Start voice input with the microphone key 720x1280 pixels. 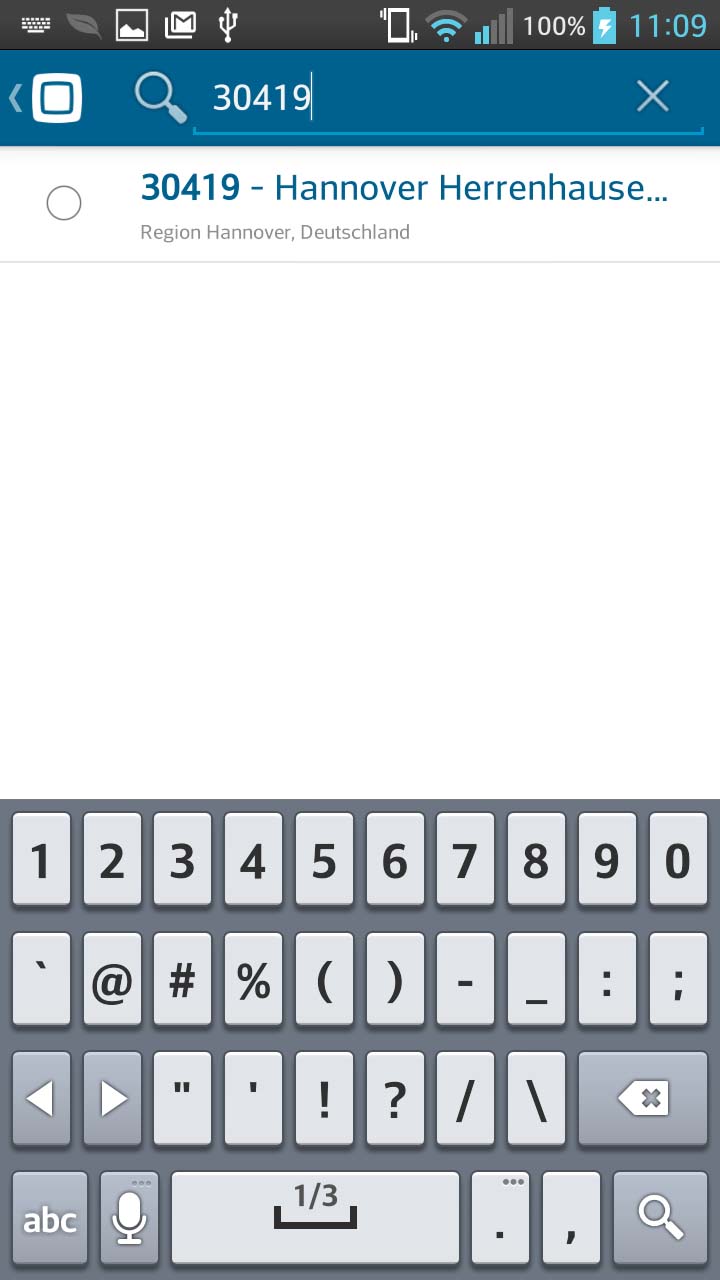click(x=129, y=1218)
